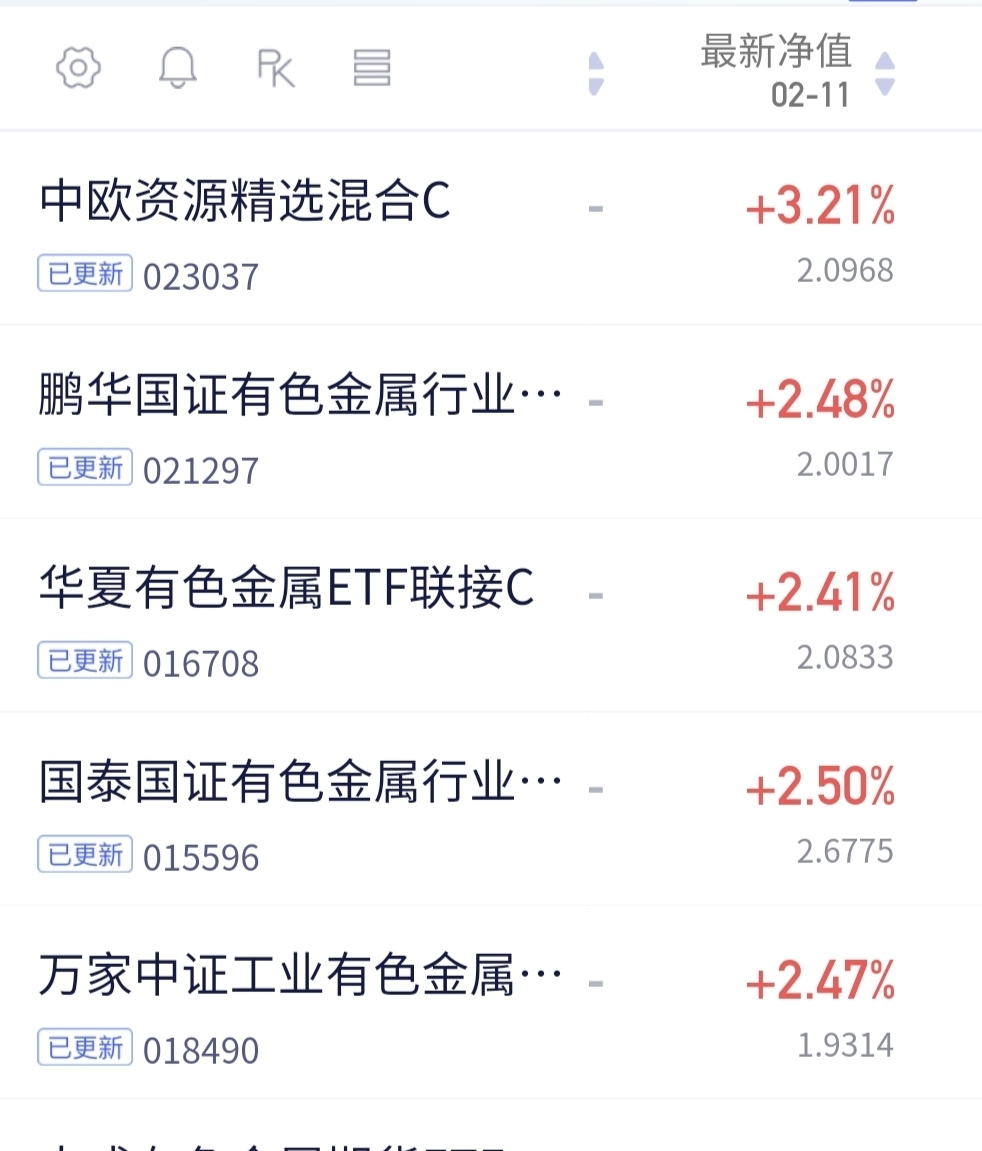The height and width of the screenshot is (1151, 982).
Task: Open the settings gear icon
Action: pyautogui.click(x=78, y=68)
